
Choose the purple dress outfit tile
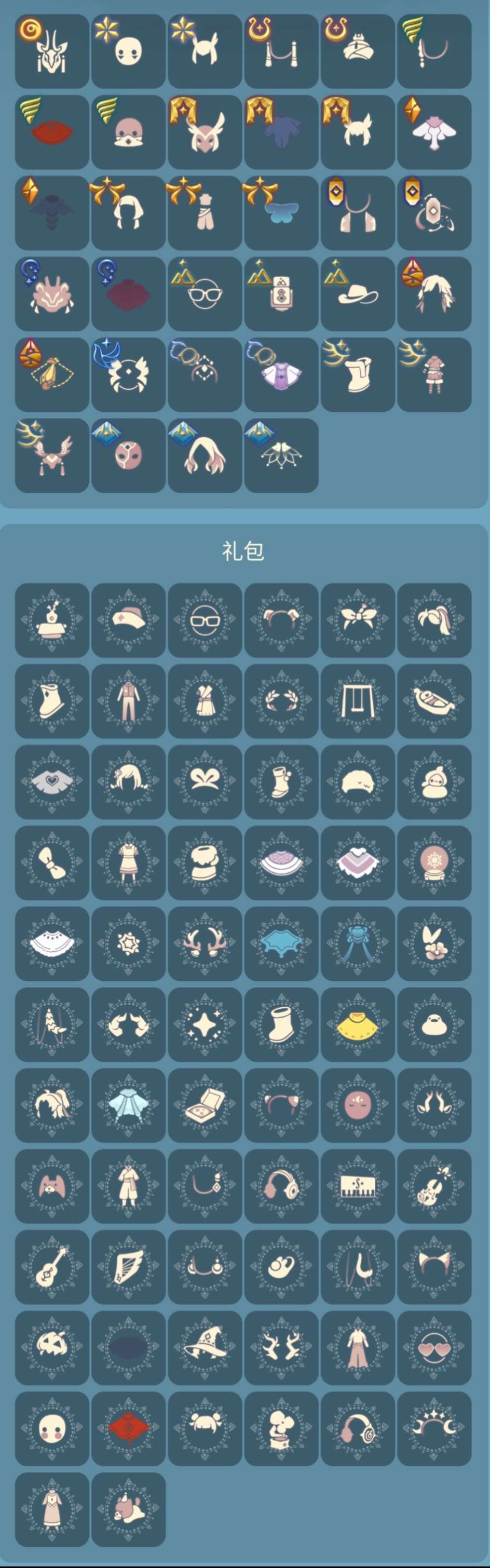click(x=281, y=375)
